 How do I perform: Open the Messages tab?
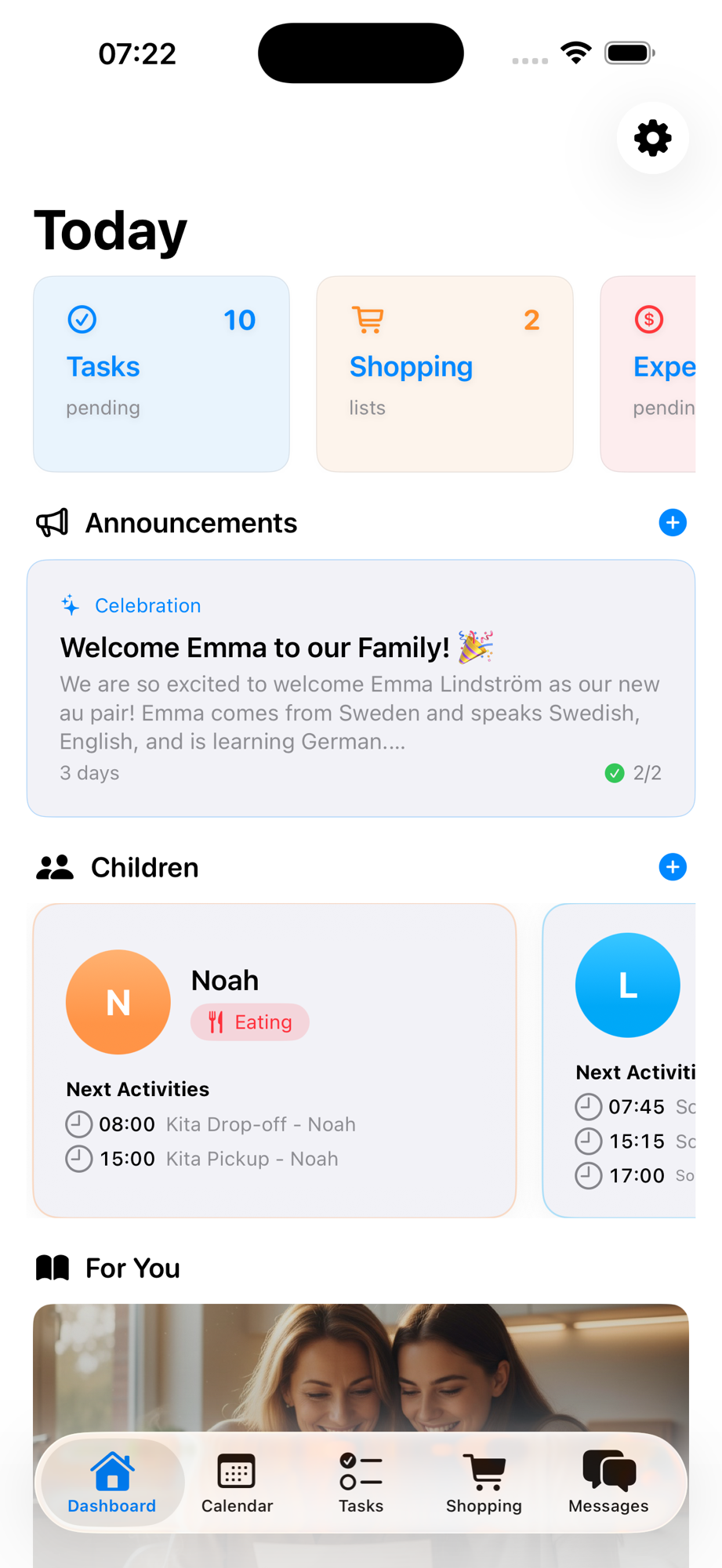[x=608, y=1482]
